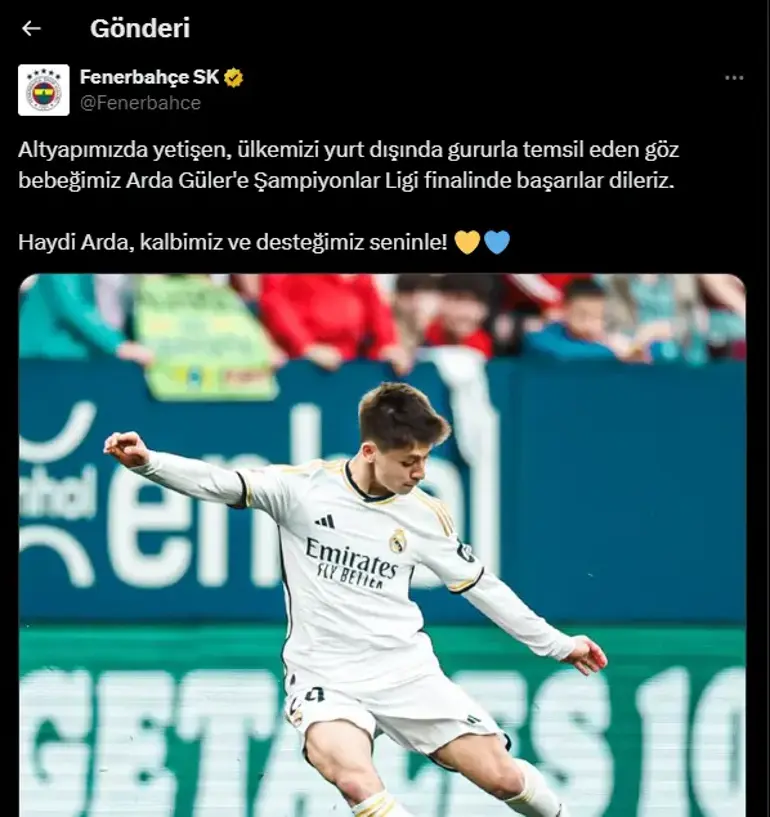Open the photo attached to the post
770x817 pixels.
click(x=382, y=545)
